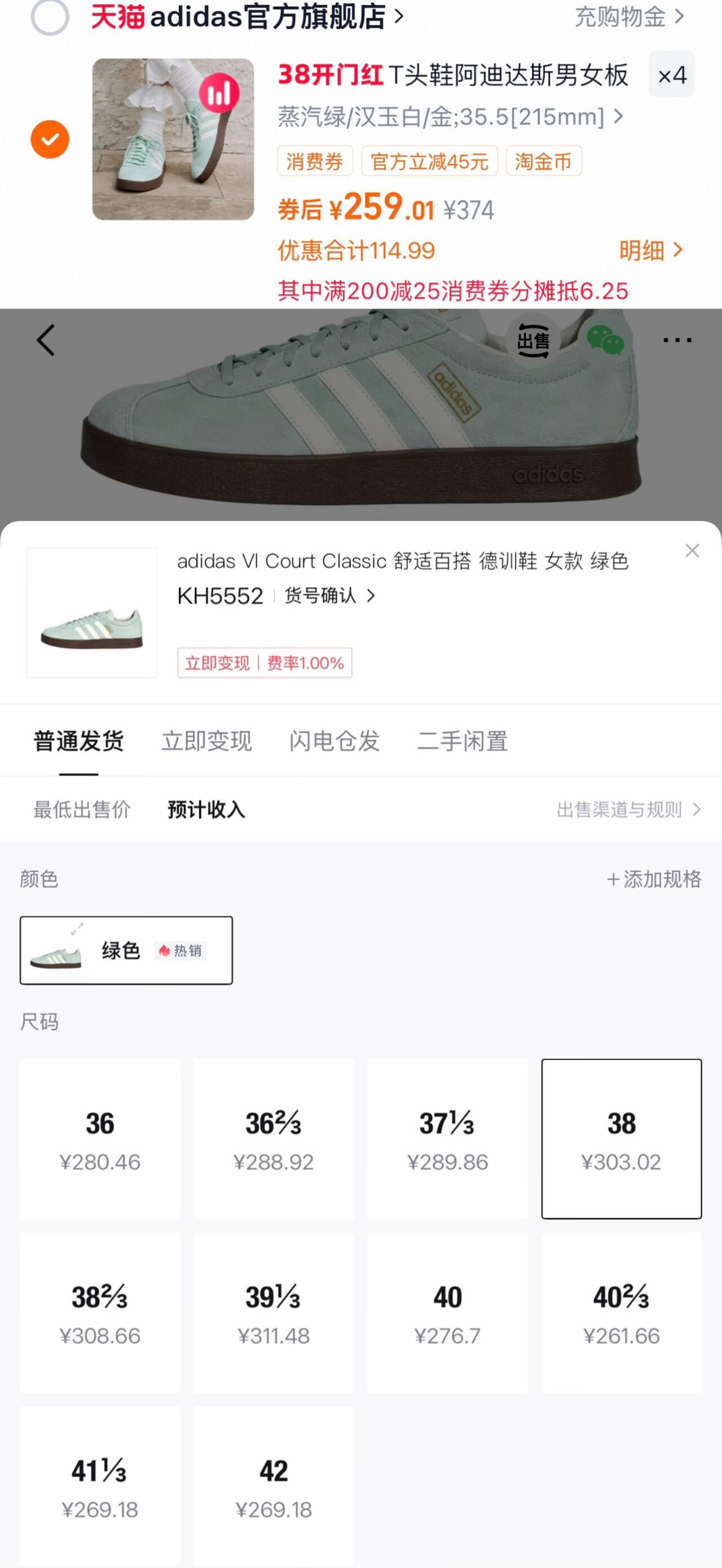Share the shoe via WeChat icon
Viewport: 722px width, 1568px height.
click(605, 339)
